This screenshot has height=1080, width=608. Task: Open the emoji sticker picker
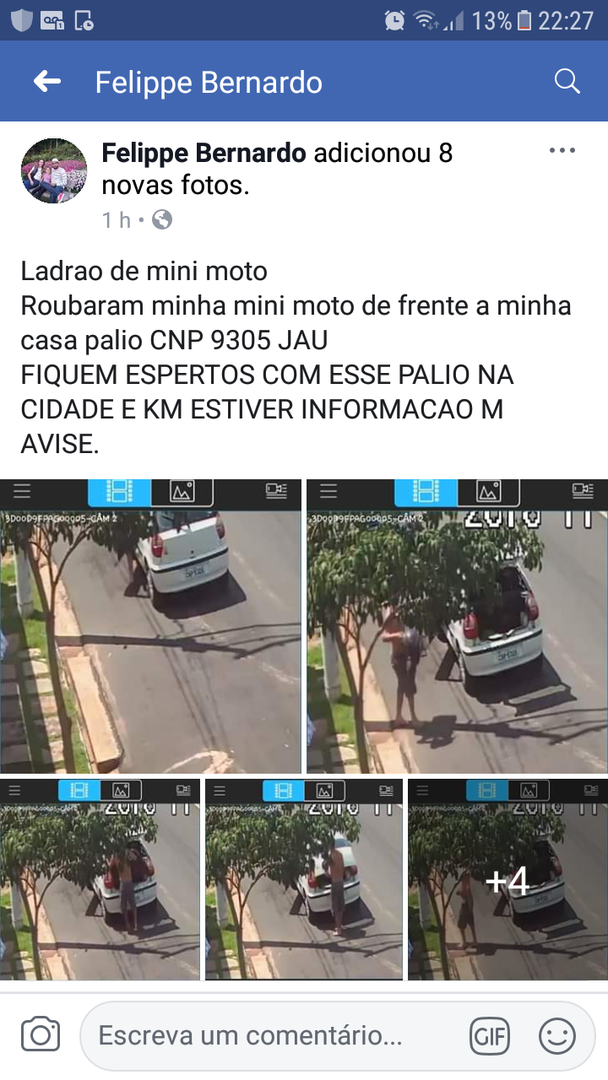[557, 1036]
